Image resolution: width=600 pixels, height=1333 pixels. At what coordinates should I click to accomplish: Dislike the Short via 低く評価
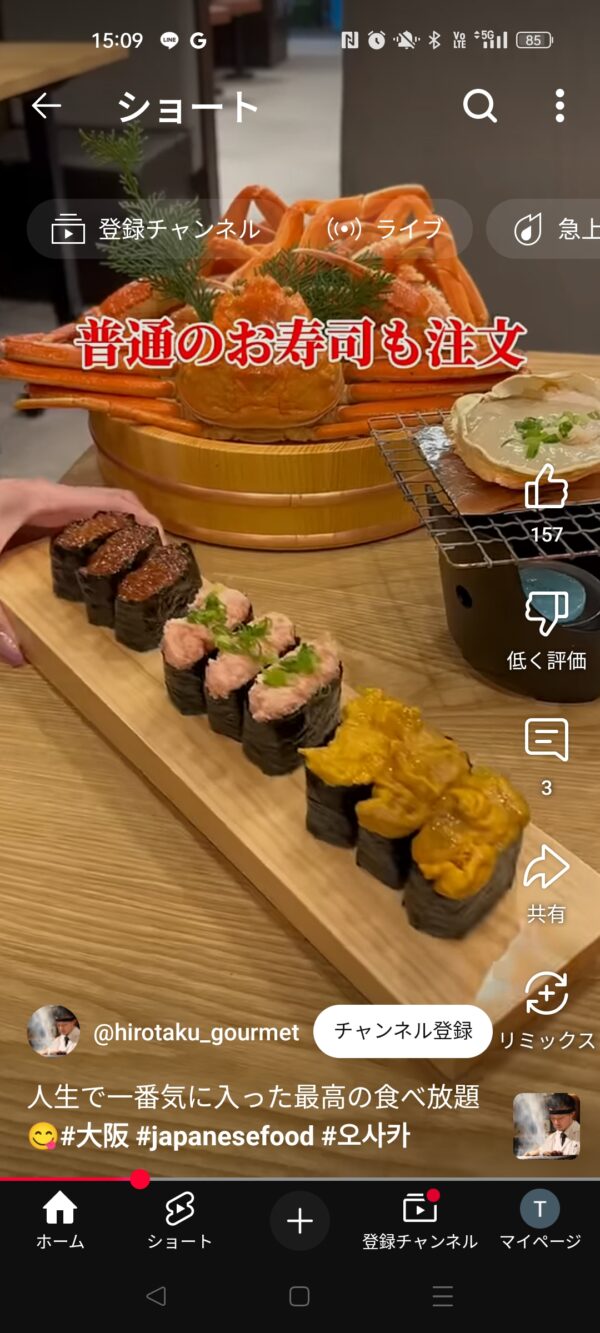coord(546,615)
